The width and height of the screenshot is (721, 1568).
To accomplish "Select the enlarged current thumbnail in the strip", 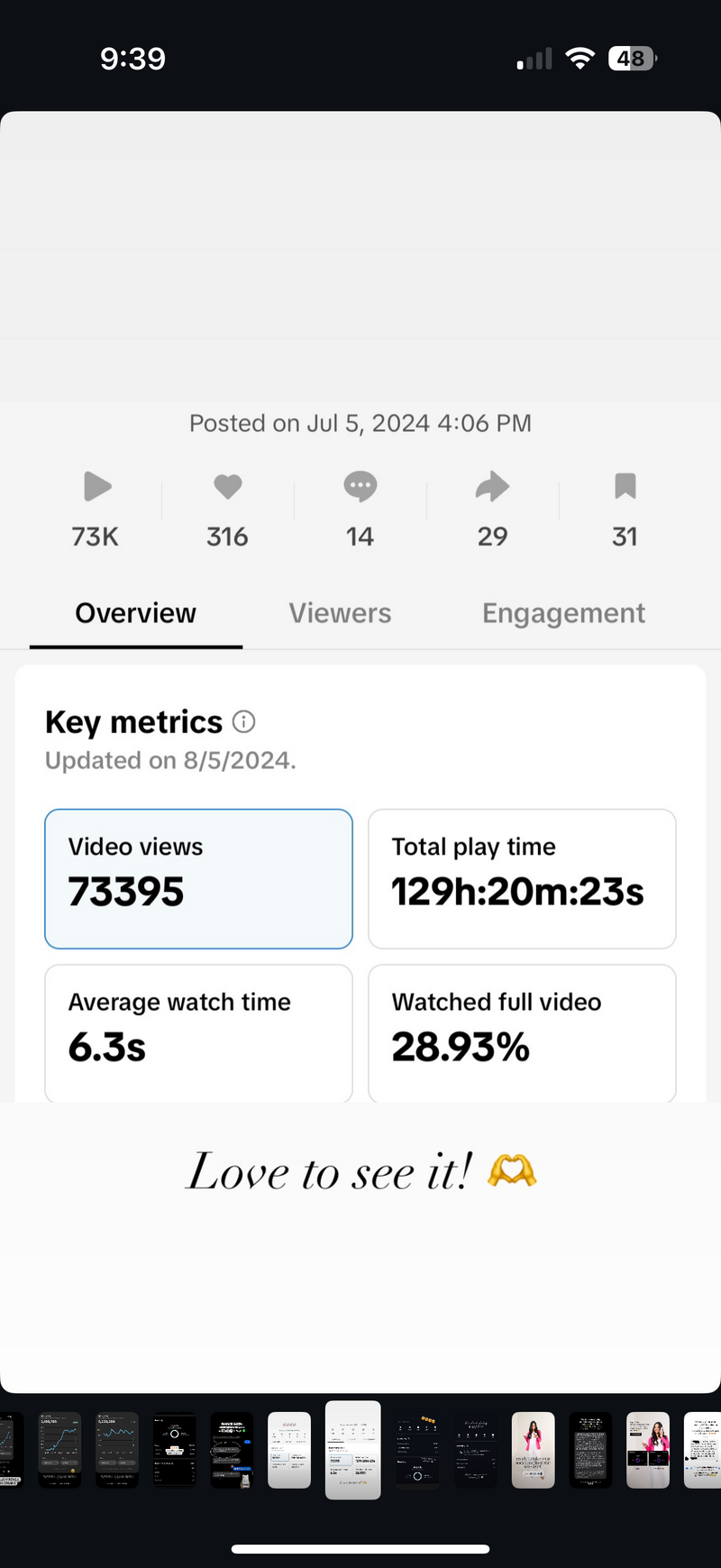I will pyautogui.click(x=352, y=1450).
